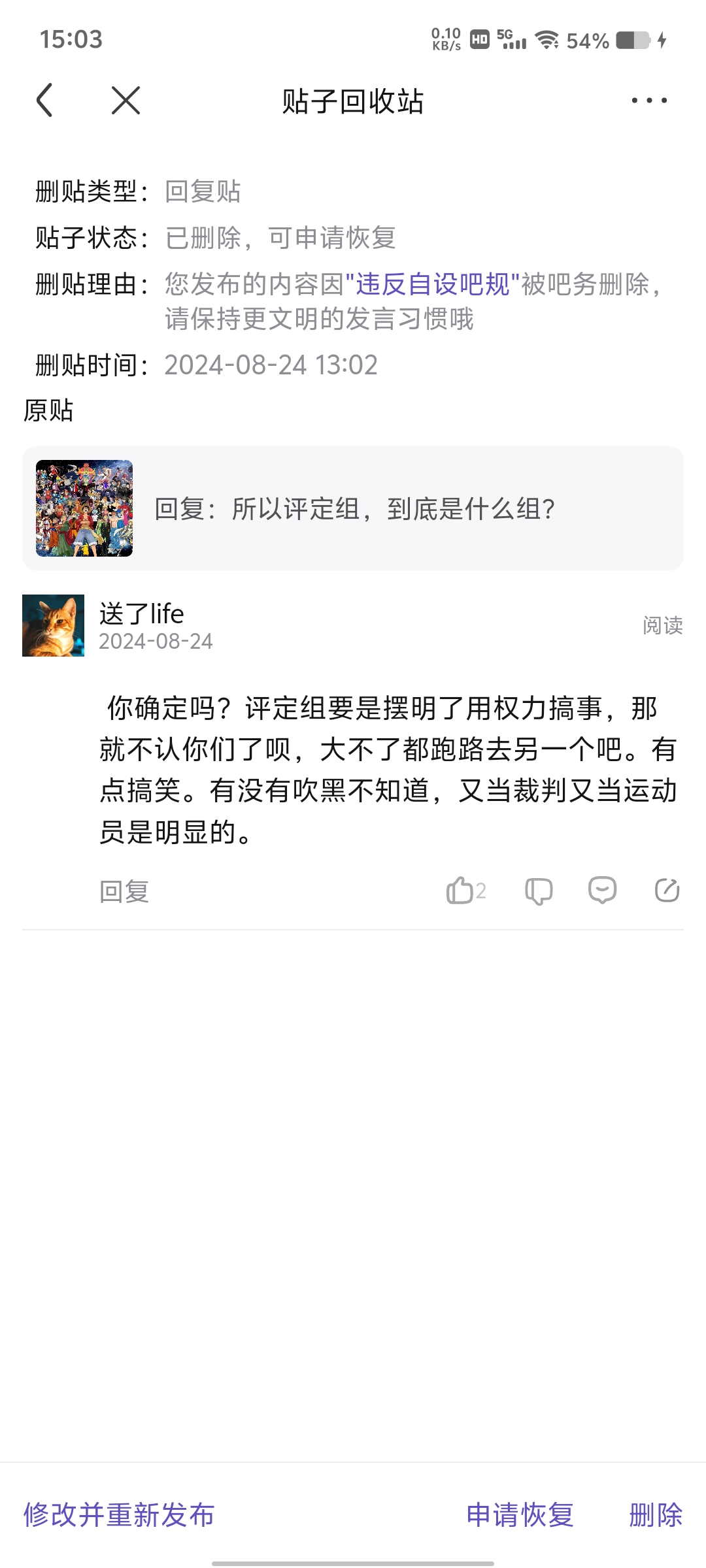Close the 贴子回收站 page
This screenshot has width=706, height=1568.
pyautogui.click(x=126, y=101)
